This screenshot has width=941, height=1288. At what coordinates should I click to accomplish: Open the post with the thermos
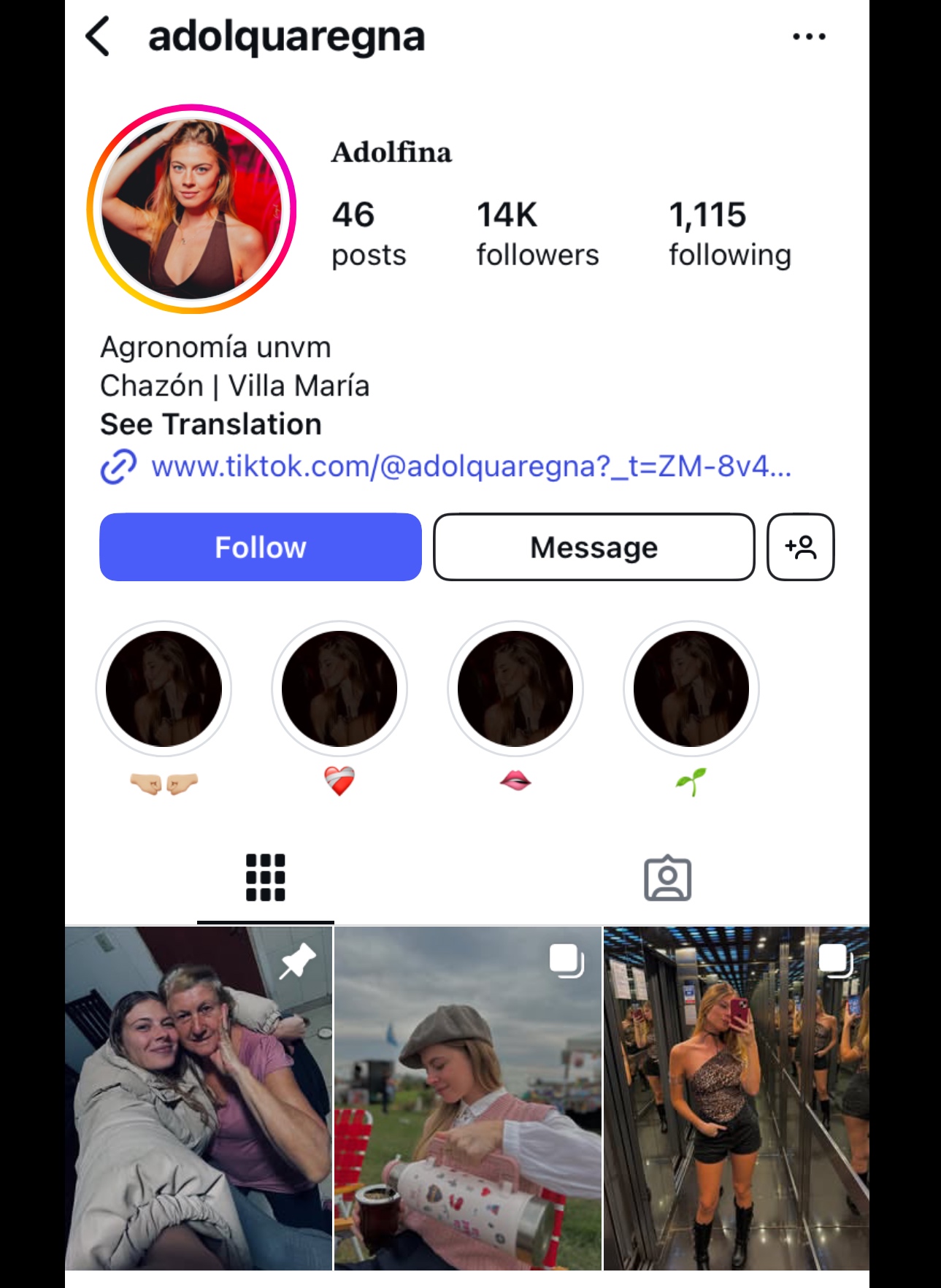tap(468, 1098)
